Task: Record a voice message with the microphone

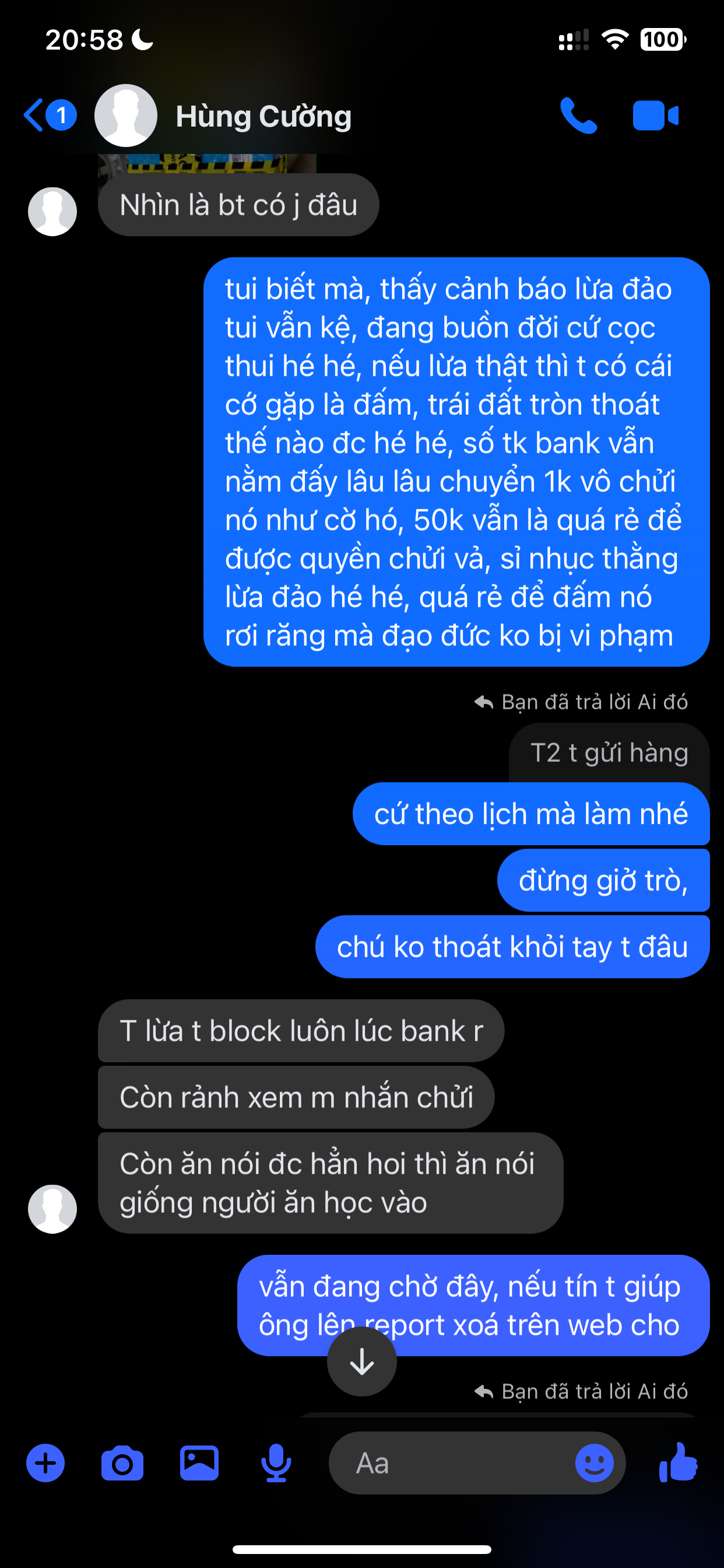Action: coord(276,1462)
